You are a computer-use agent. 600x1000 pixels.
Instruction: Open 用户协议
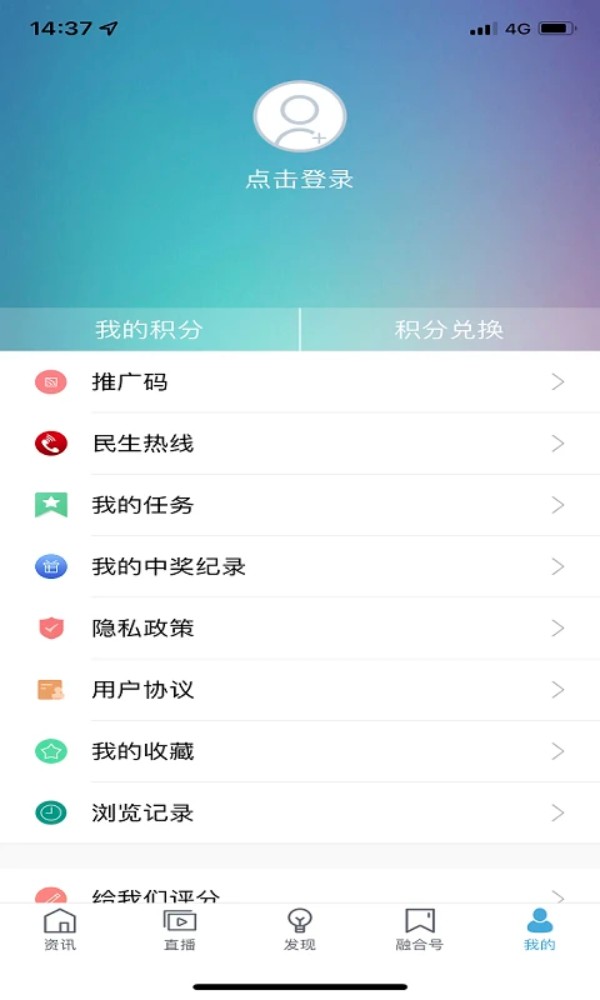[x=300, y=689]
